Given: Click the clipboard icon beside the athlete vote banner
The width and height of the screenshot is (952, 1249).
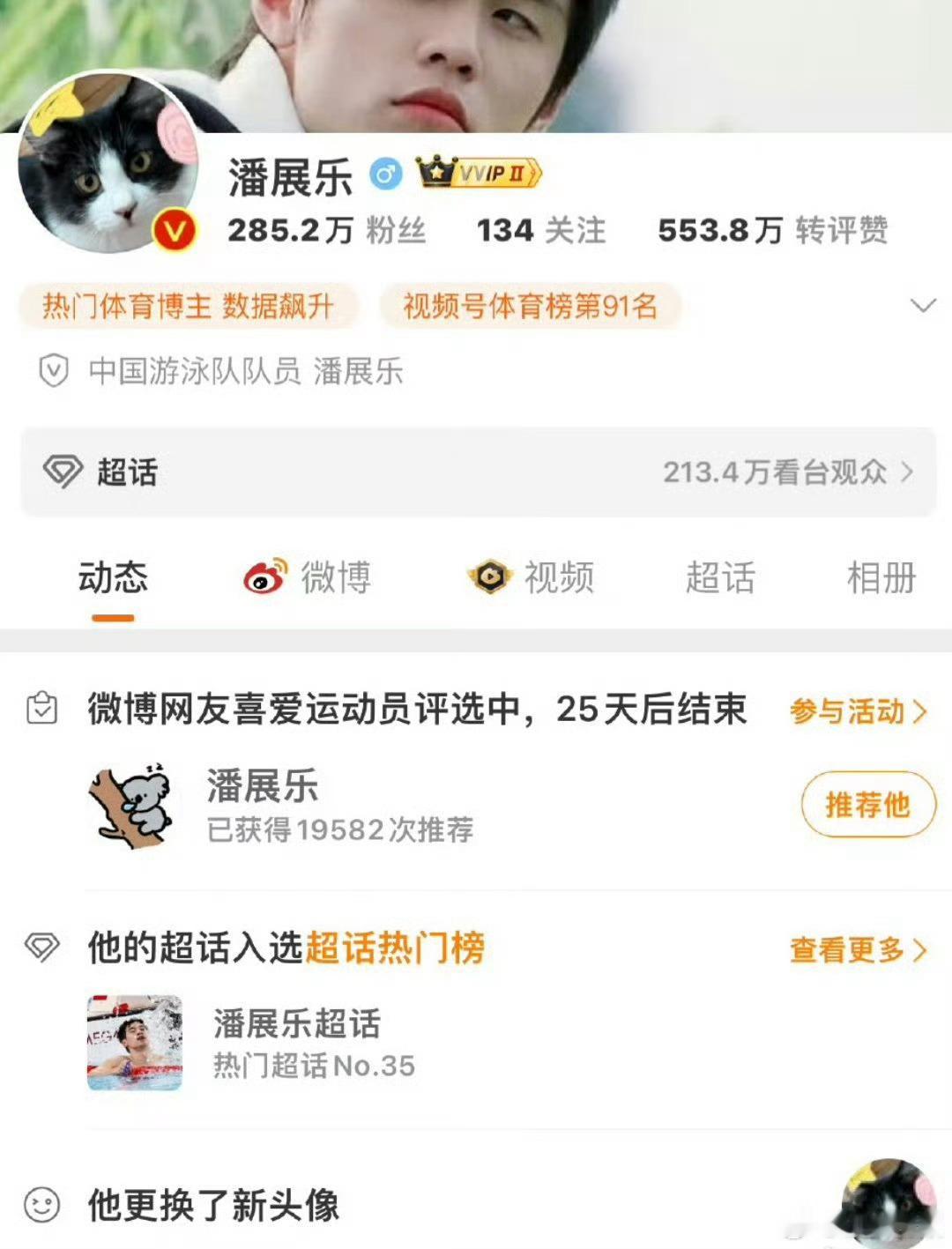Looking at the screenshot, I should click(41, 710).
